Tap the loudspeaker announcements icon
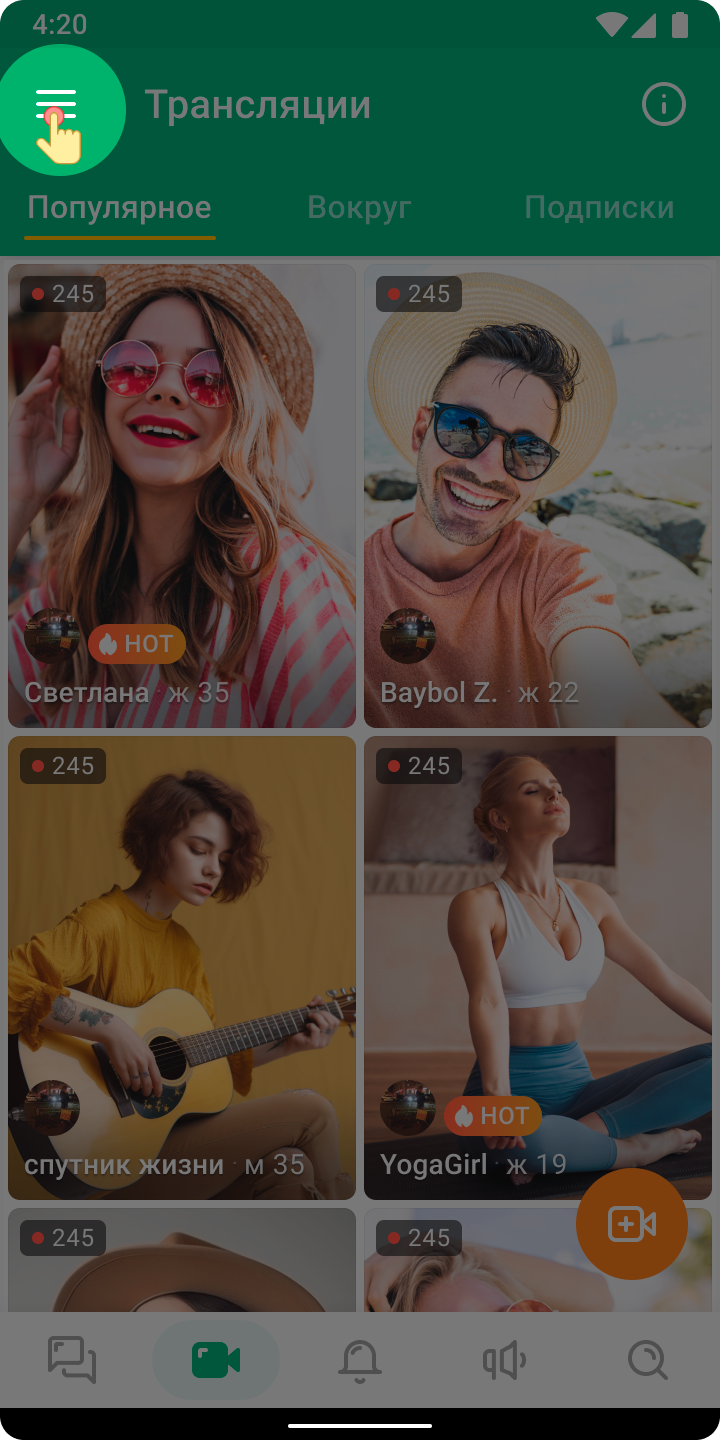Image resolution: width=720 pixels, height=1440 pixels. (x=504, y=1360)
